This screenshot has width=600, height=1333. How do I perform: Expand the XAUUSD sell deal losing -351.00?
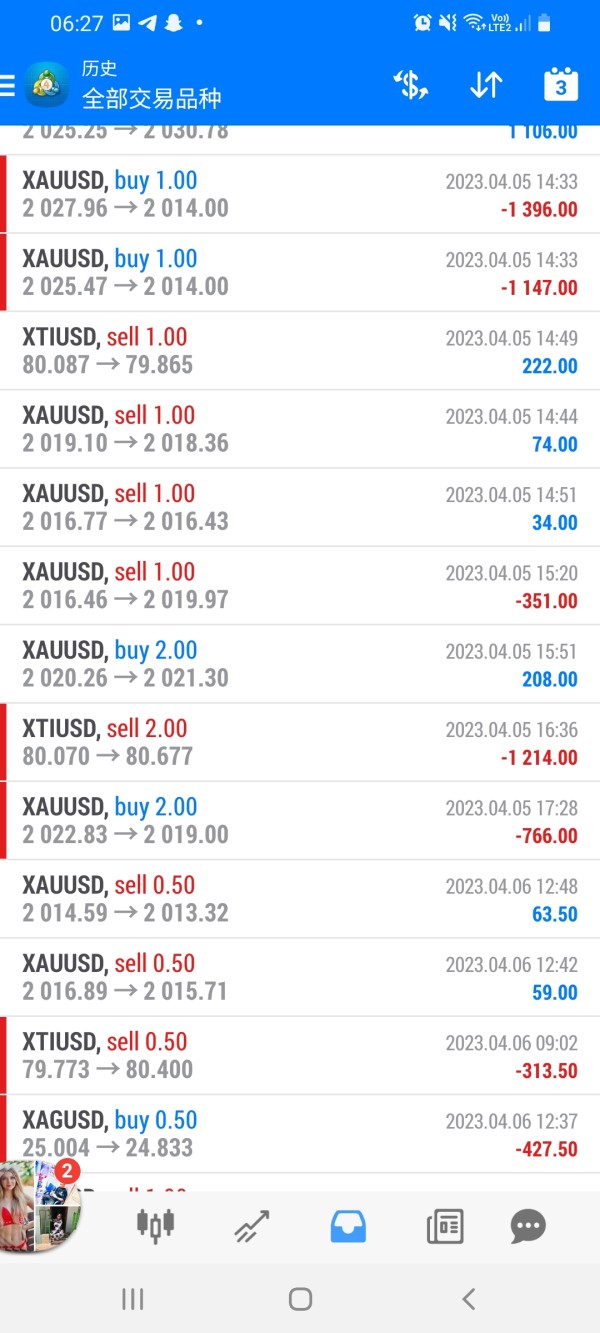[x=300, y=586]
